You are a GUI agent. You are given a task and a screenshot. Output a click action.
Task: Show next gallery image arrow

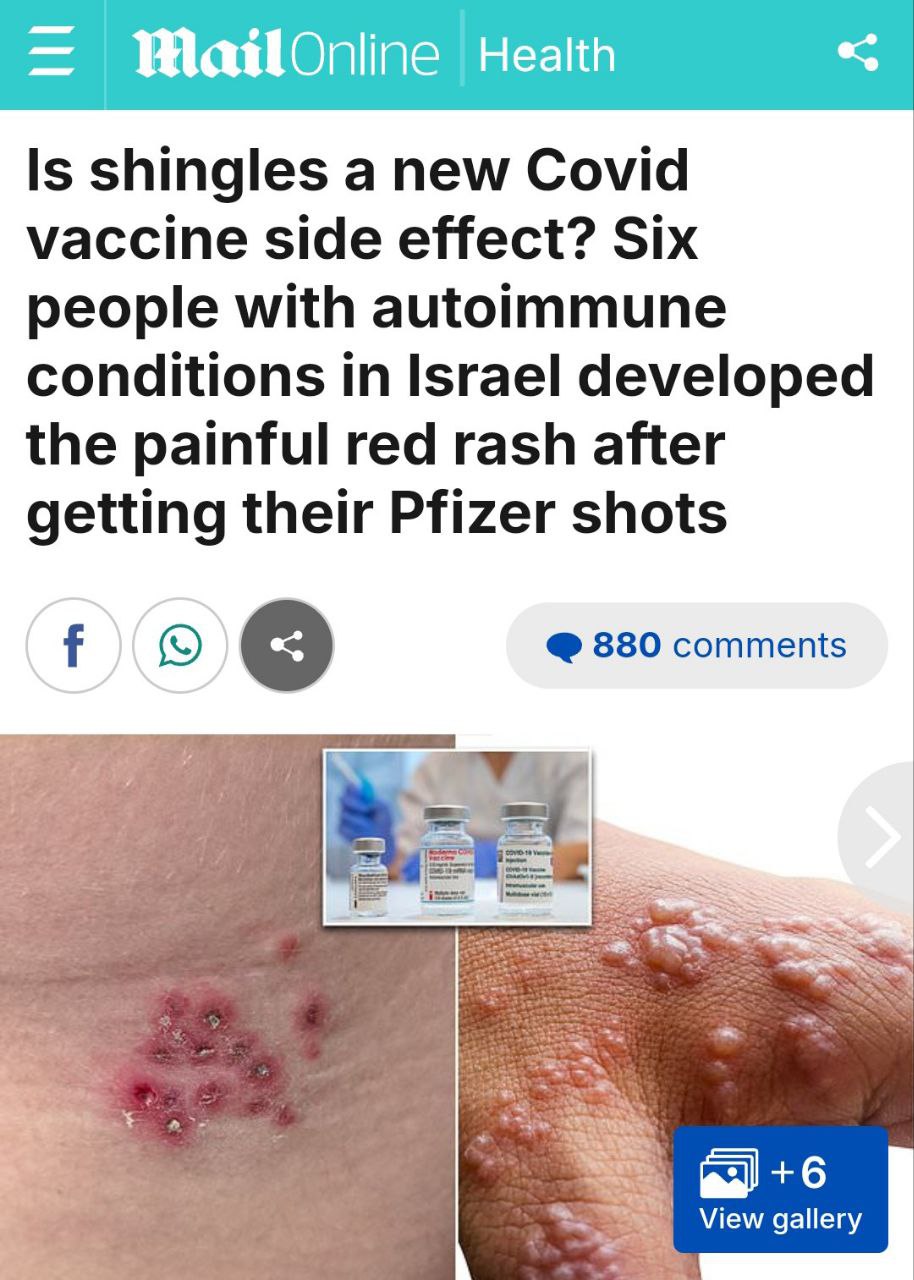[x=880, y=842]
